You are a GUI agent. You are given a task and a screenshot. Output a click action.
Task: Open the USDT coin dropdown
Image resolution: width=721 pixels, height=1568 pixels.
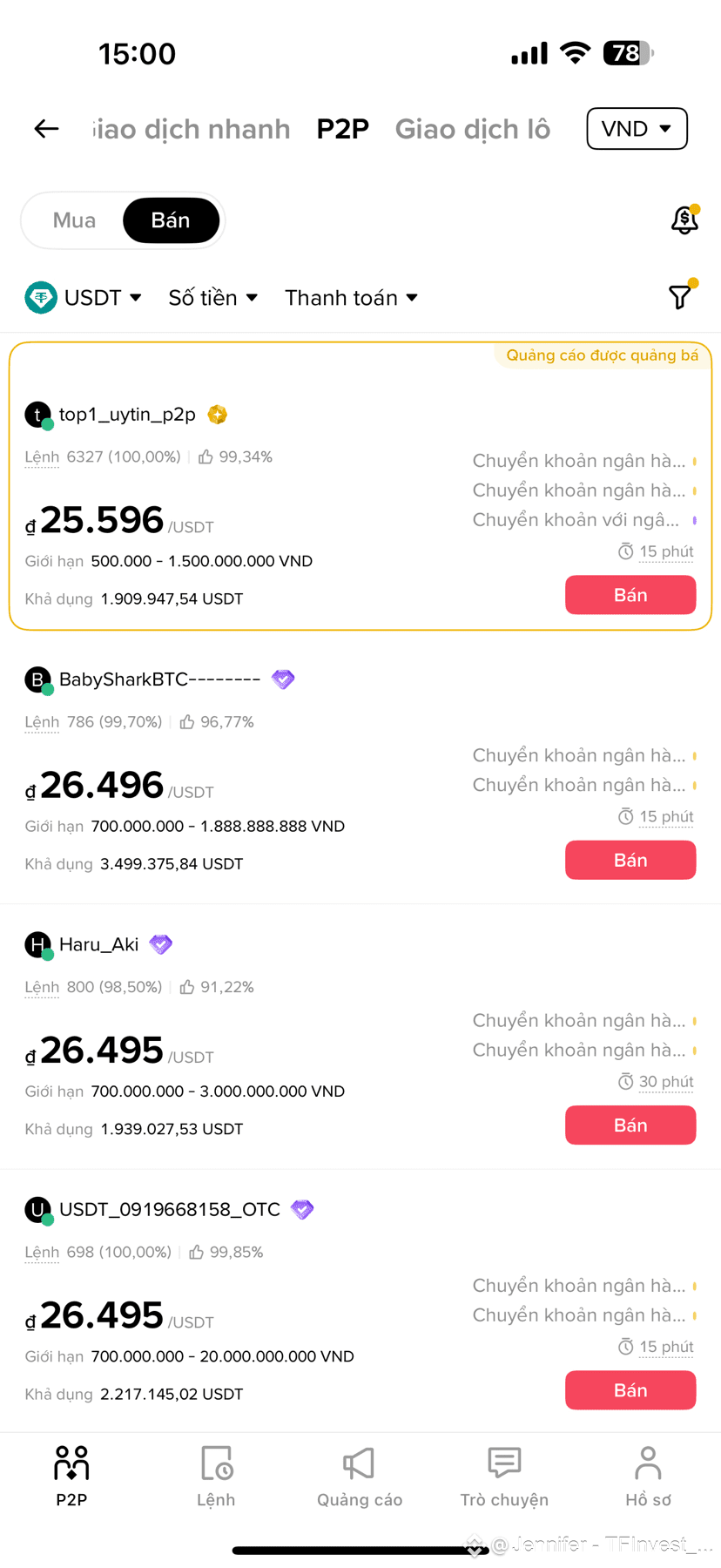click(x=84, y=298)
